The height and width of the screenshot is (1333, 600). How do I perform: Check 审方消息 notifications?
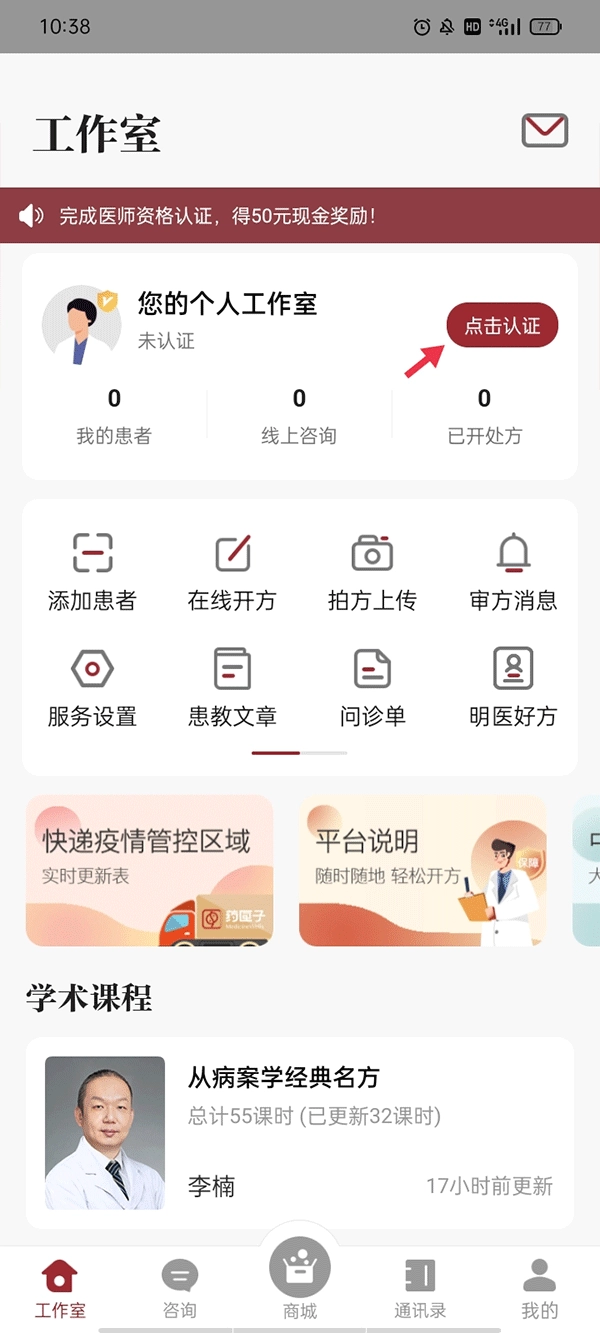(x=513, y=572)
